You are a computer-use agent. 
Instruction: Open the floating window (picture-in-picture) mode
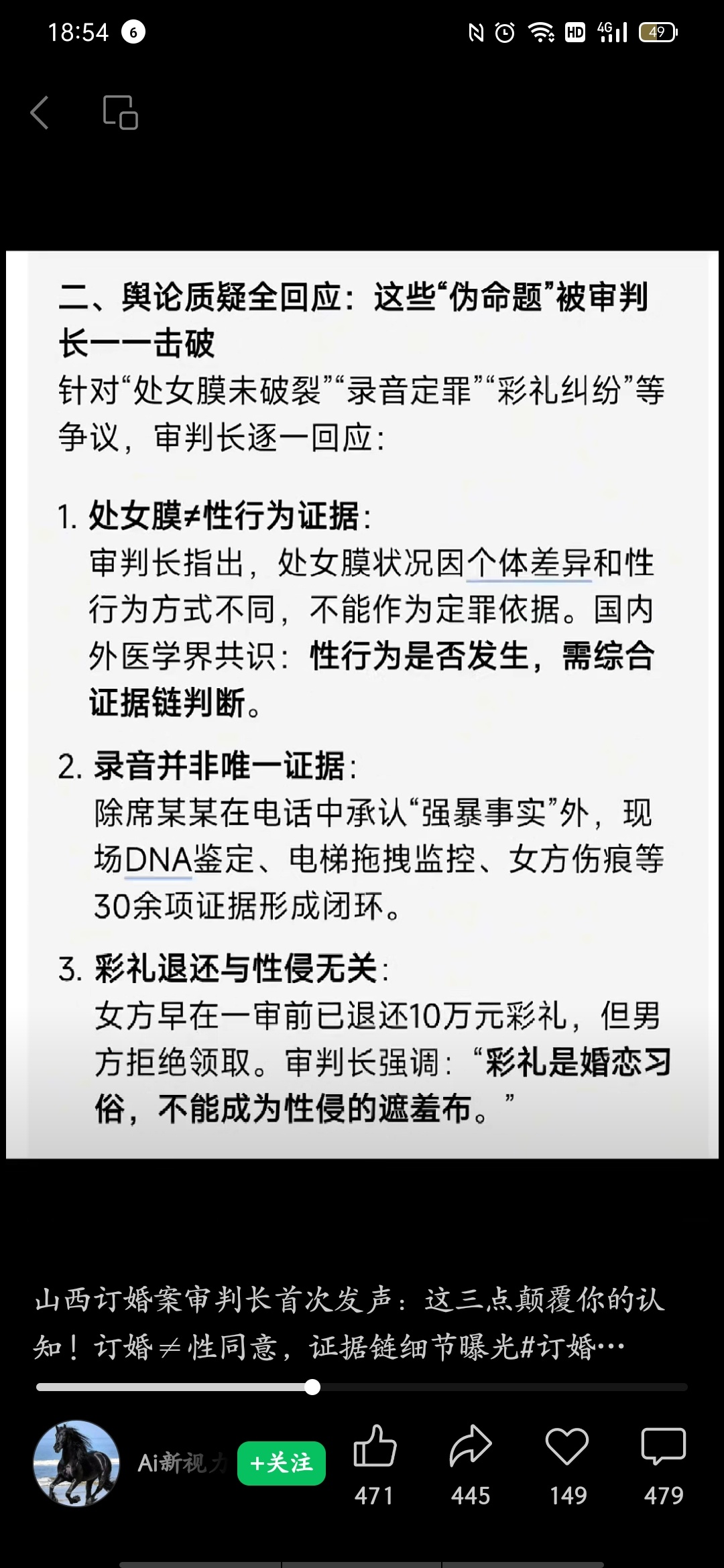[x=120, y=112]
